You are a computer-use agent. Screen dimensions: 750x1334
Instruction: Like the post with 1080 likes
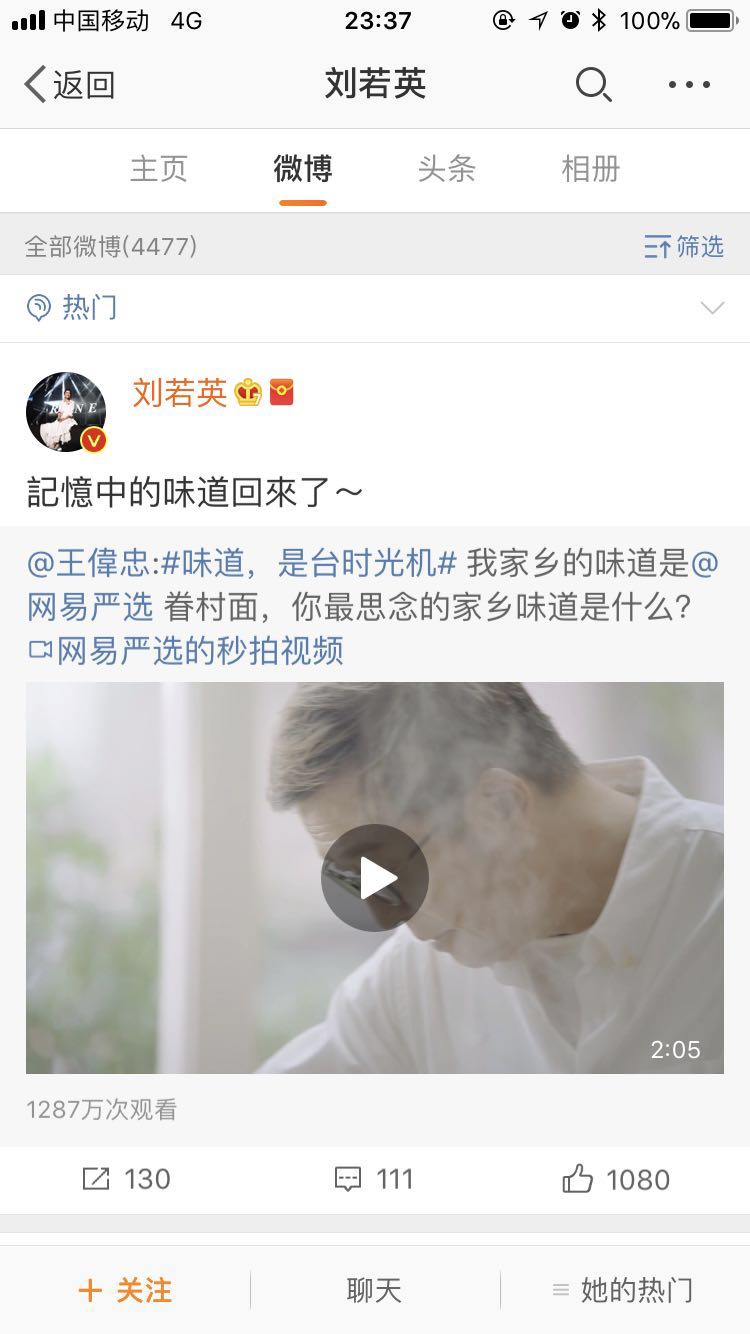coord(616,1180)
